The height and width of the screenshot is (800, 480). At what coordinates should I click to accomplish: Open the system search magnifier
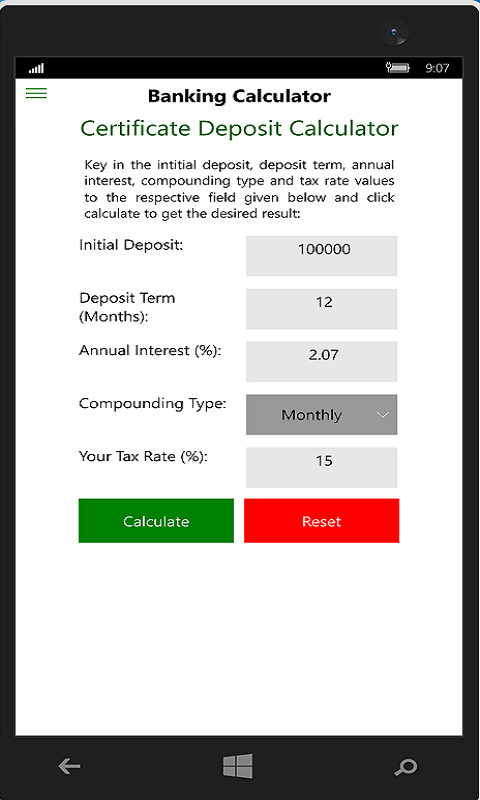pyautogui.click(x=407, y=766)
